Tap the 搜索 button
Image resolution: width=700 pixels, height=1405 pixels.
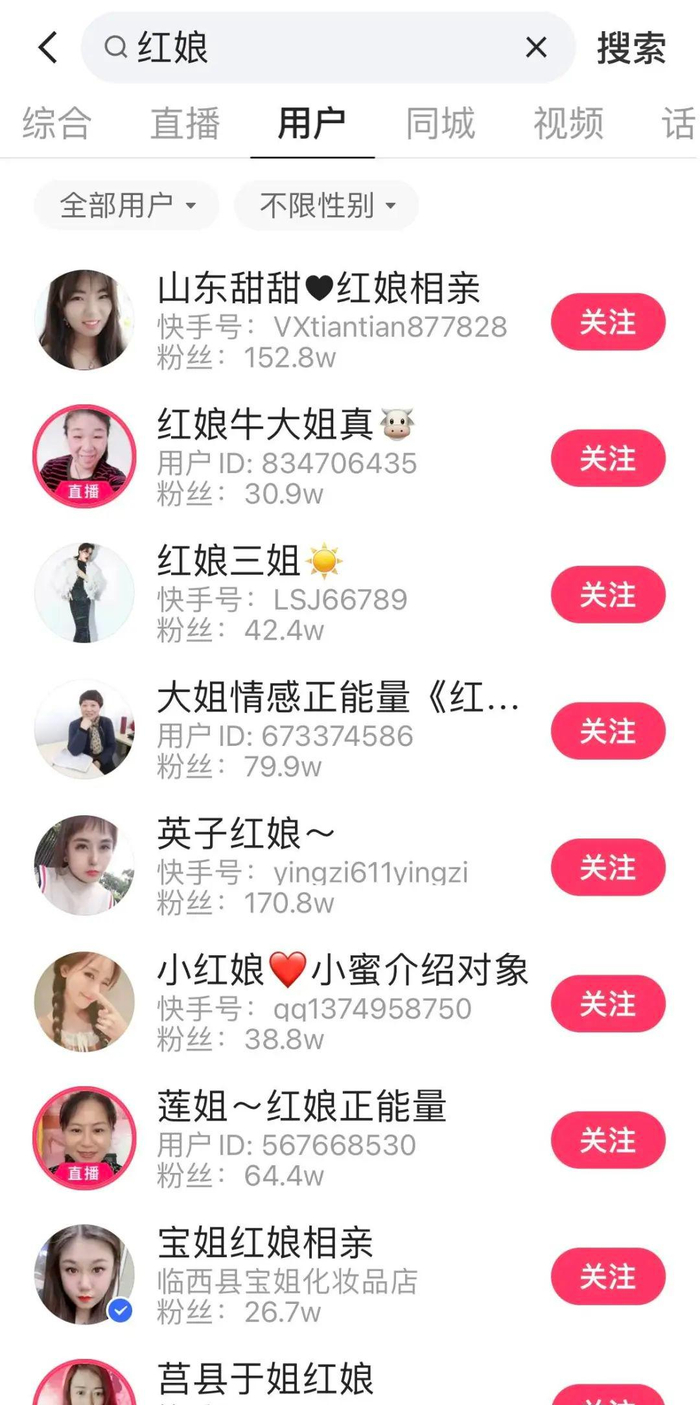pyautogui.click(x=631, y=47)
